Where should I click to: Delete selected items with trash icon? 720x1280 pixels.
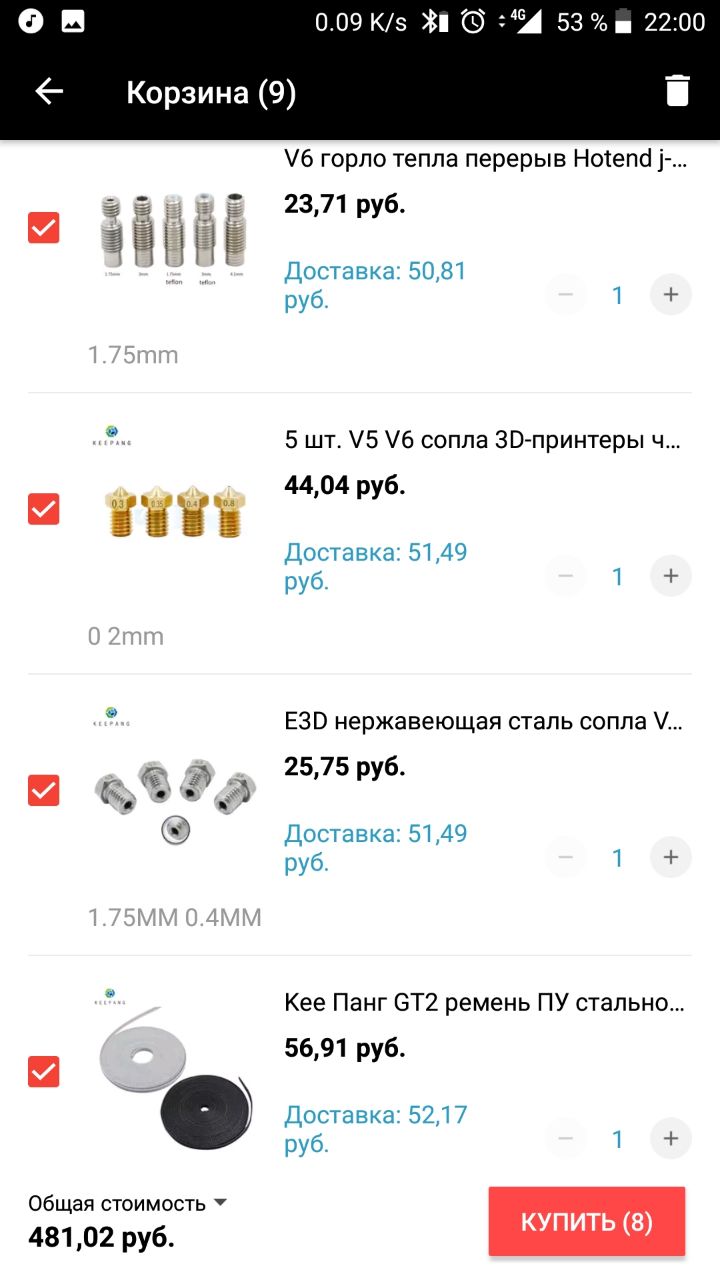pyautogui.click(x=677, y=91)
